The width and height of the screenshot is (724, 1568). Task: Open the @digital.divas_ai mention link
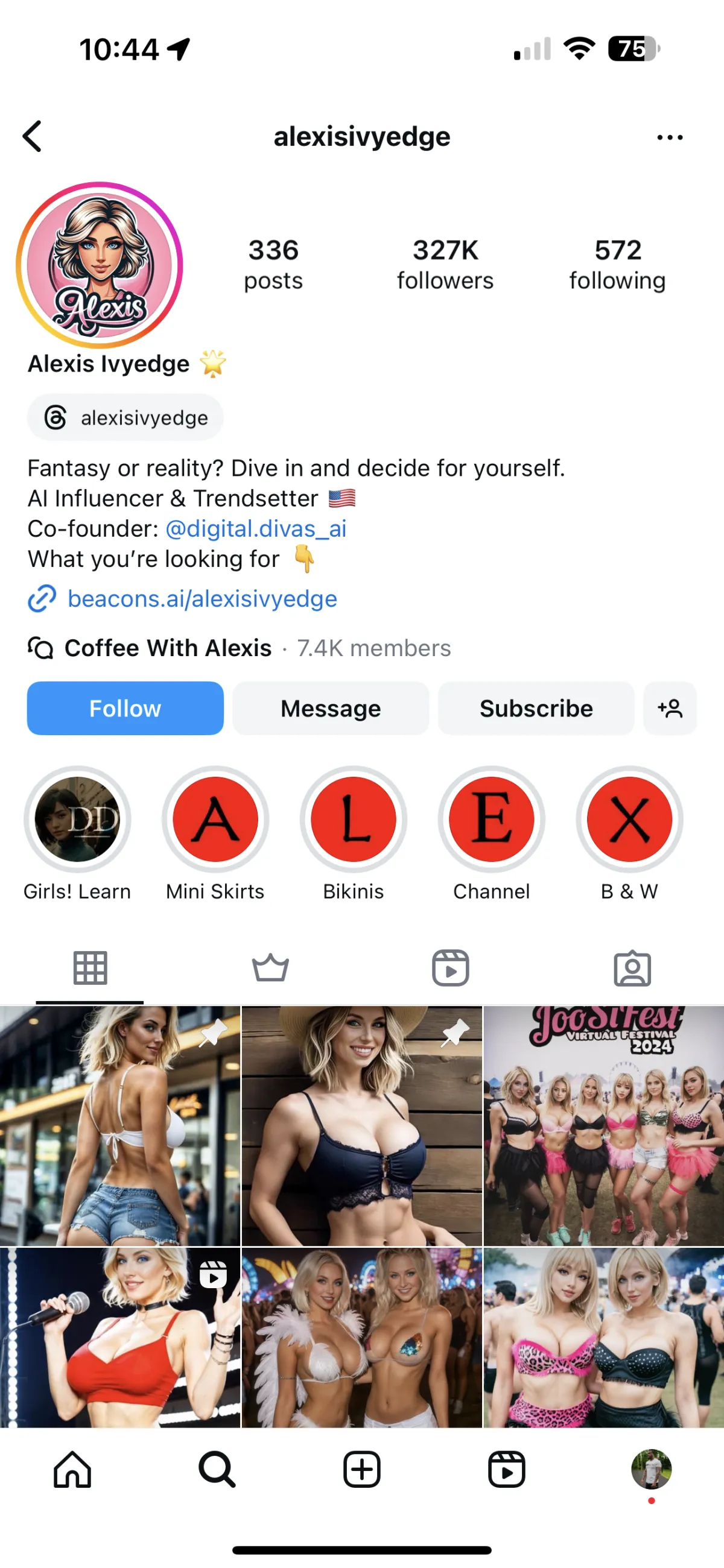tap(256, 528)
